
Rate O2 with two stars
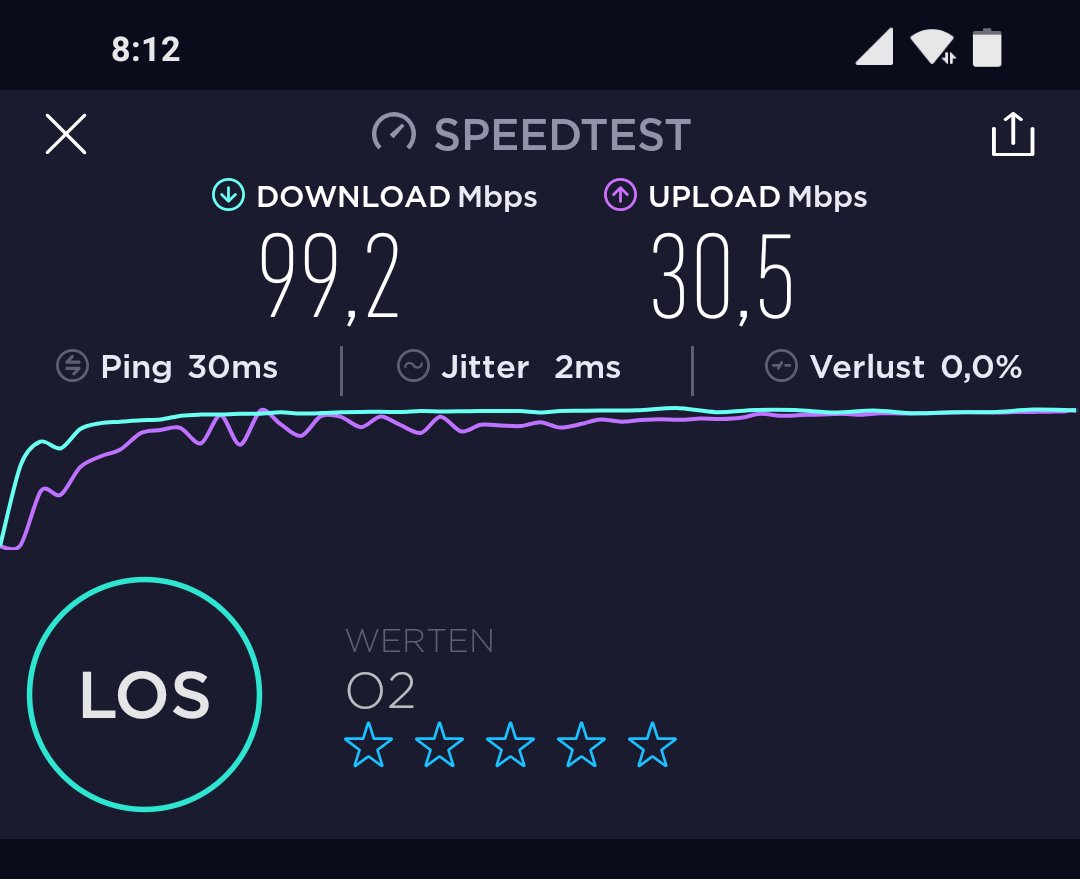tap(439, 746)
